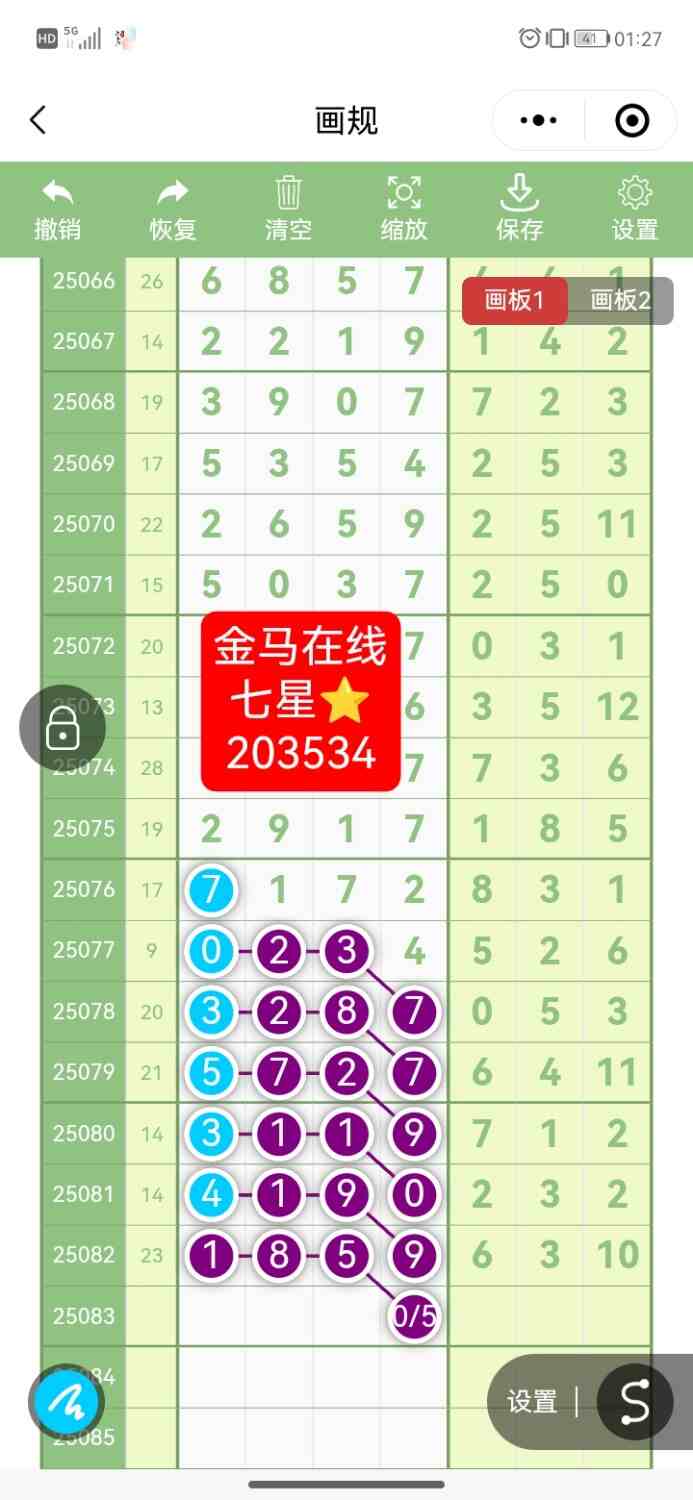Viewport: 693px width, 1500px height.
Task: Switch to 画板1
Action: [x=514, y=301]
